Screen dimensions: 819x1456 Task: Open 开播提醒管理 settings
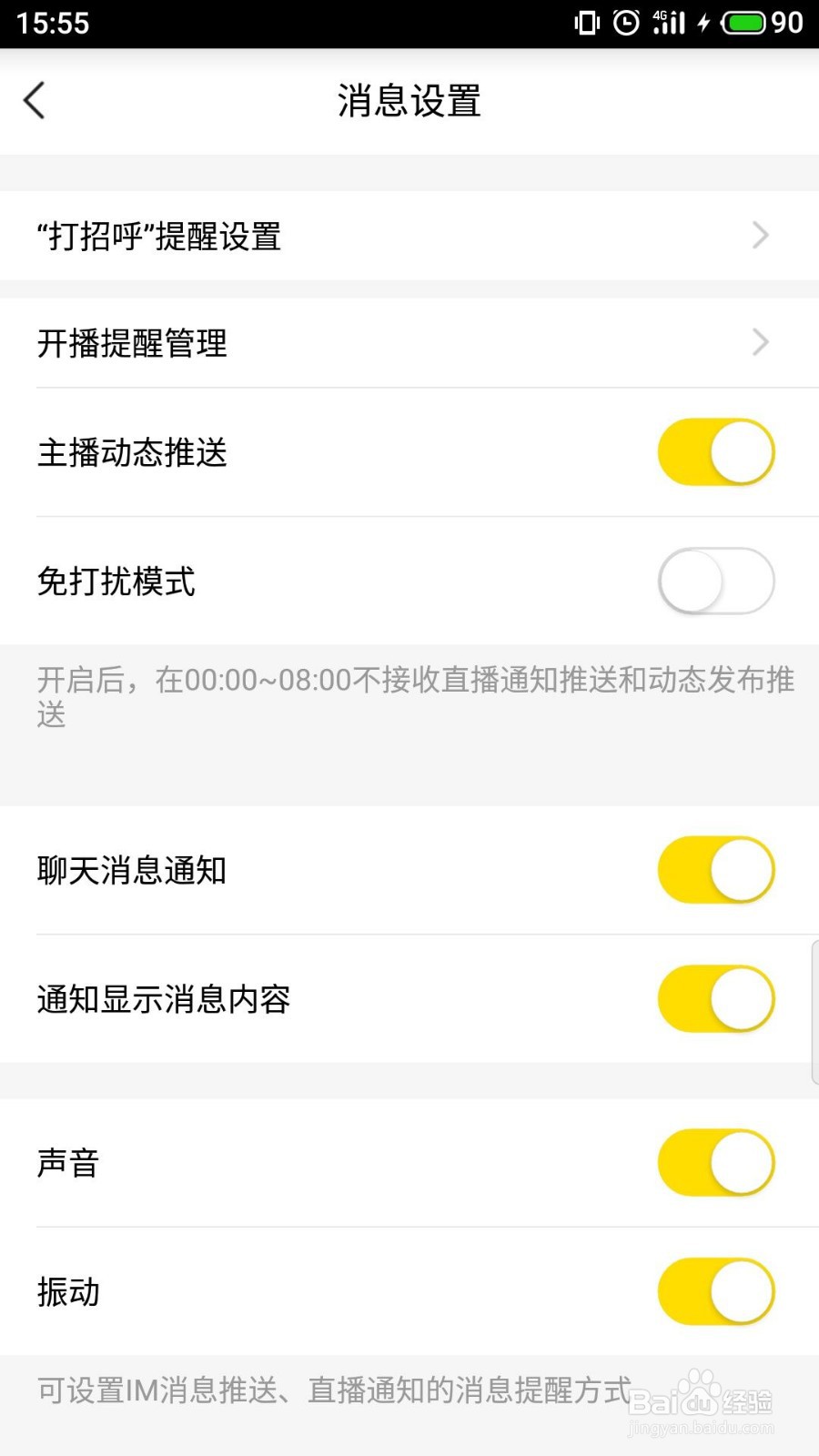pyautogui.click(x=409, y=343)
